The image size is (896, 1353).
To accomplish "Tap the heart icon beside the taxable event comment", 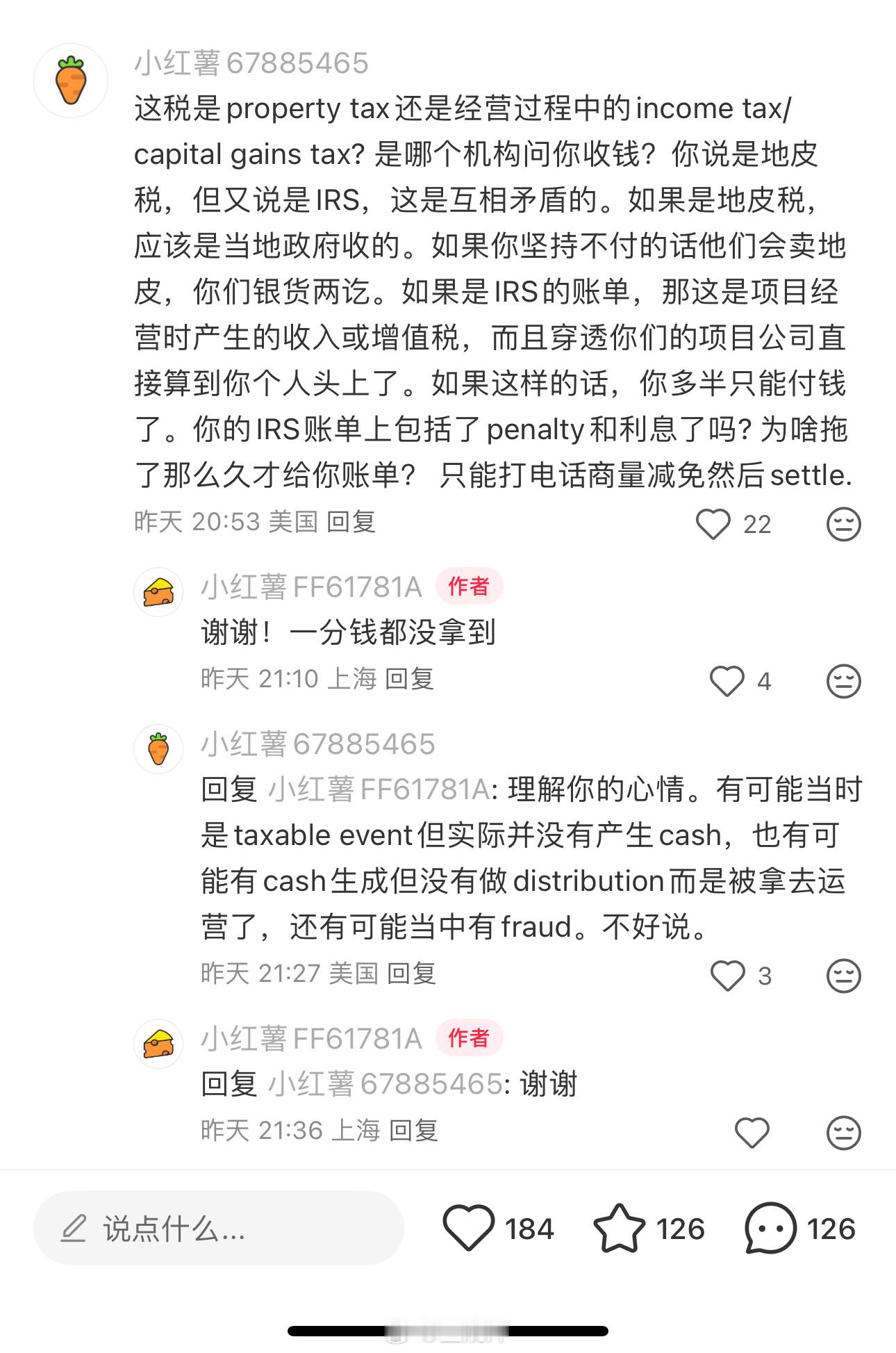I will click(728, 974).
